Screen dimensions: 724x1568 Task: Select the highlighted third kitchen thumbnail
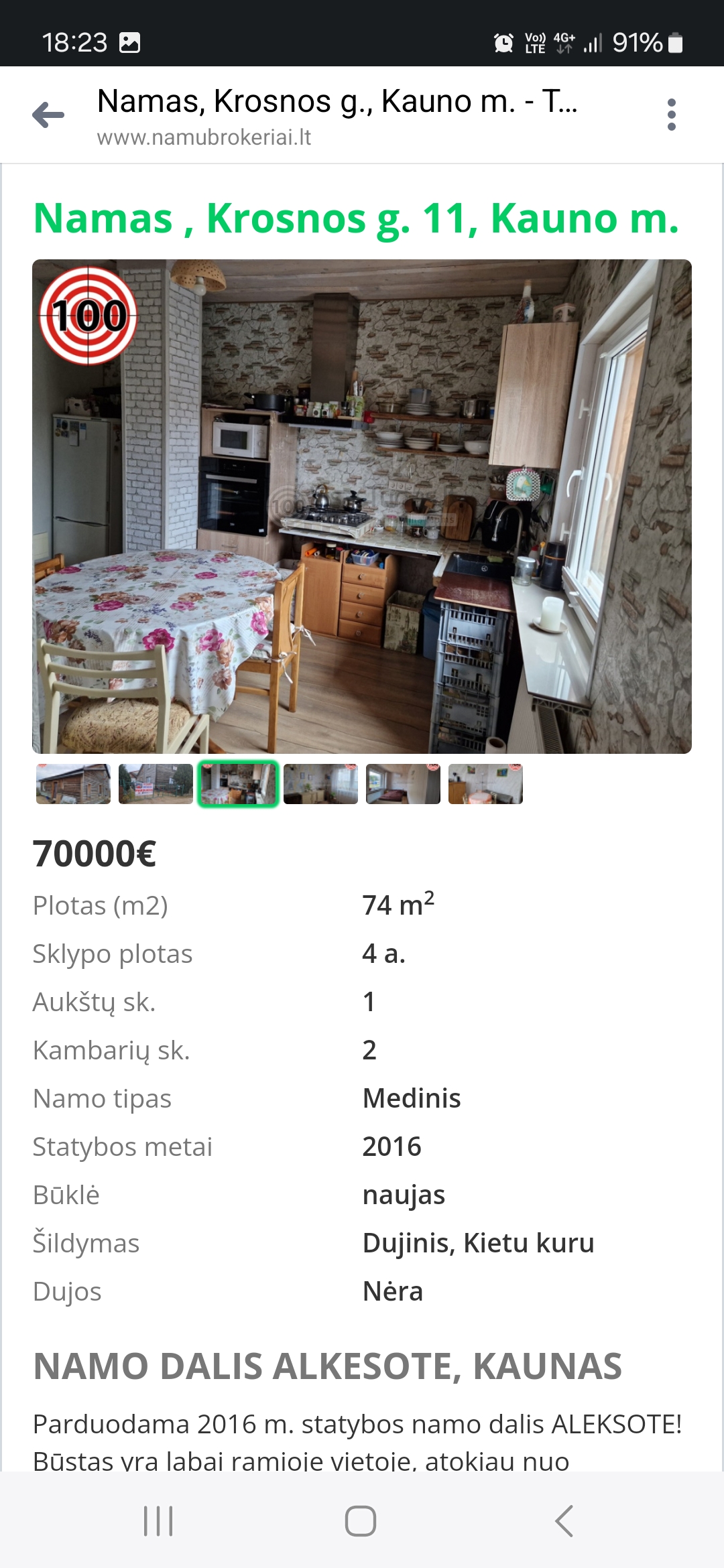pos(238,783)
